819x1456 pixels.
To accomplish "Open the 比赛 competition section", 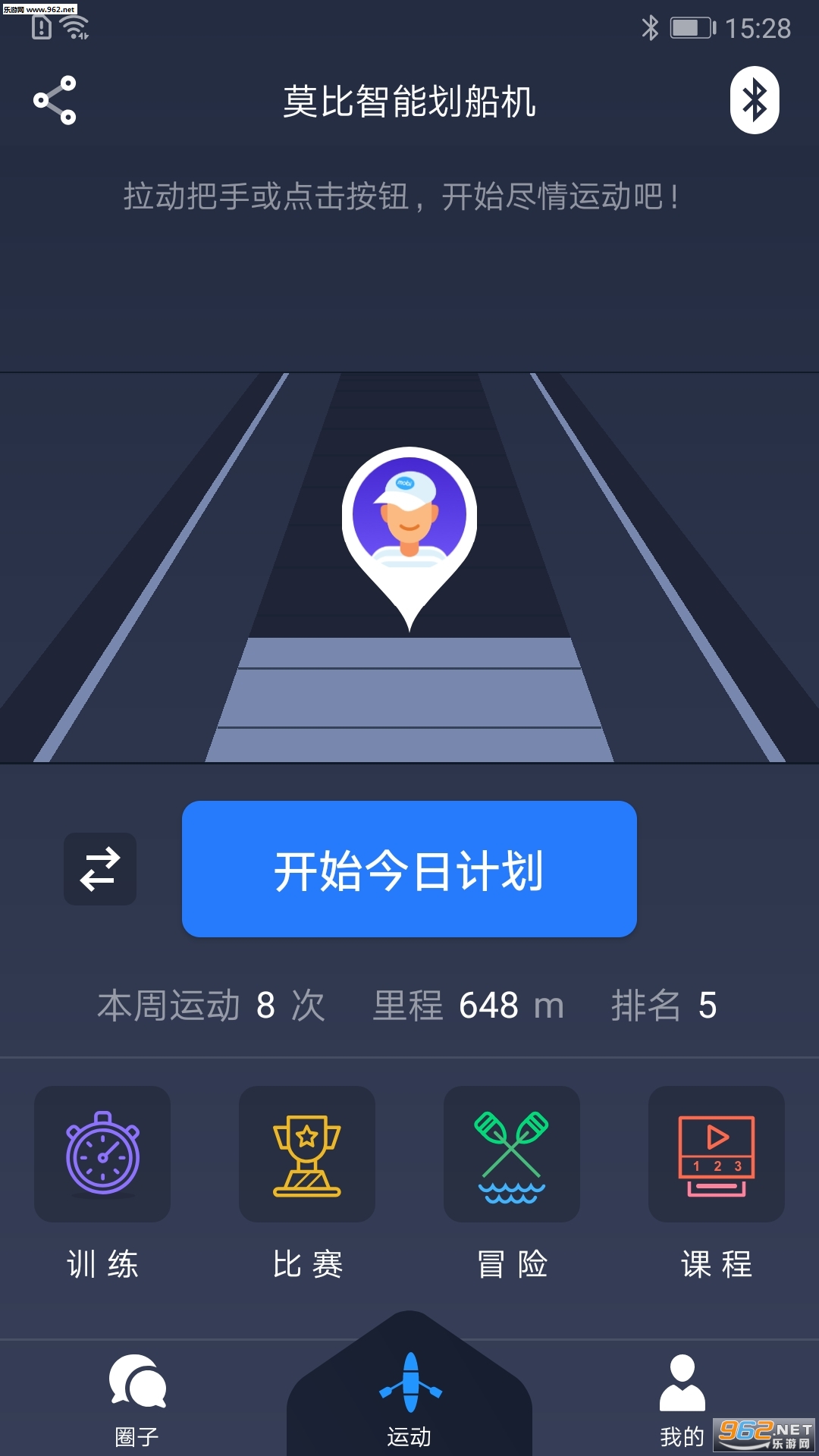I will pyautogui.click(x=307, y=1154).
